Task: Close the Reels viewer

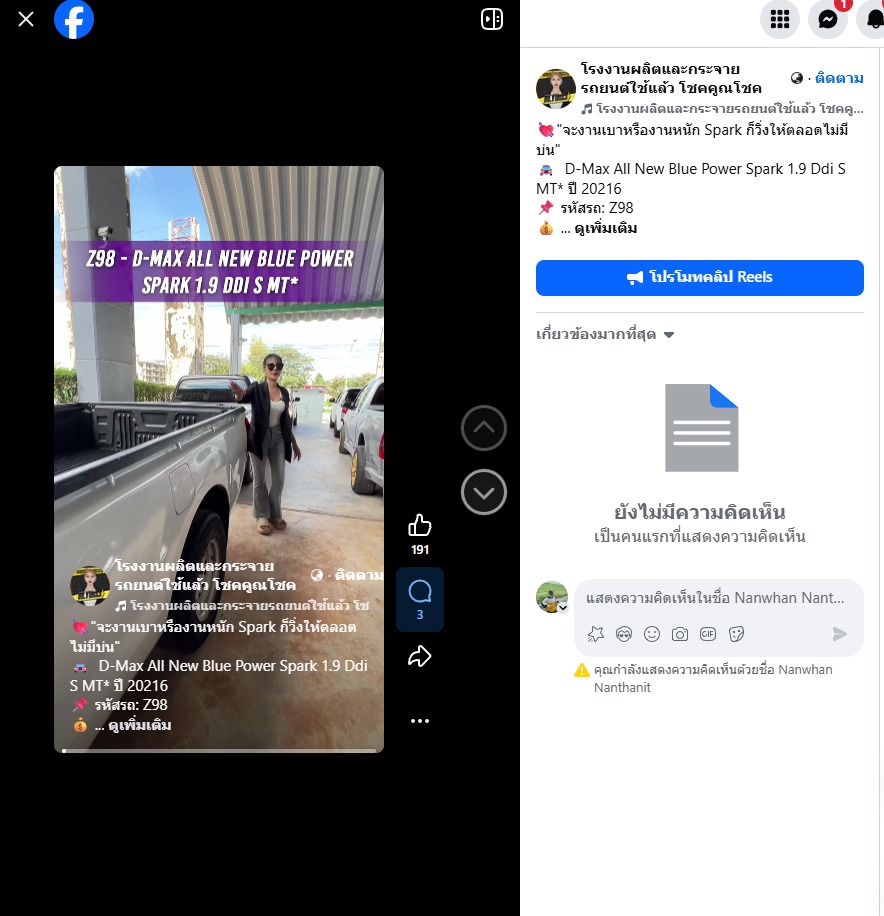Action: (x=26, y=19)
